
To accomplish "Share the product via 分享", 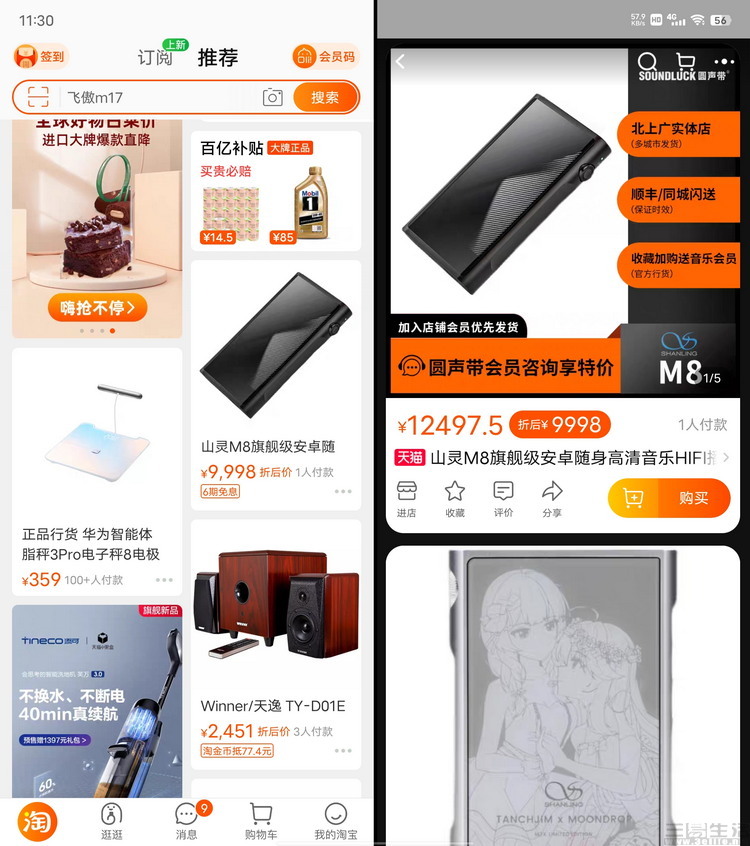I will pyautogui.click(x=552, y=498).
